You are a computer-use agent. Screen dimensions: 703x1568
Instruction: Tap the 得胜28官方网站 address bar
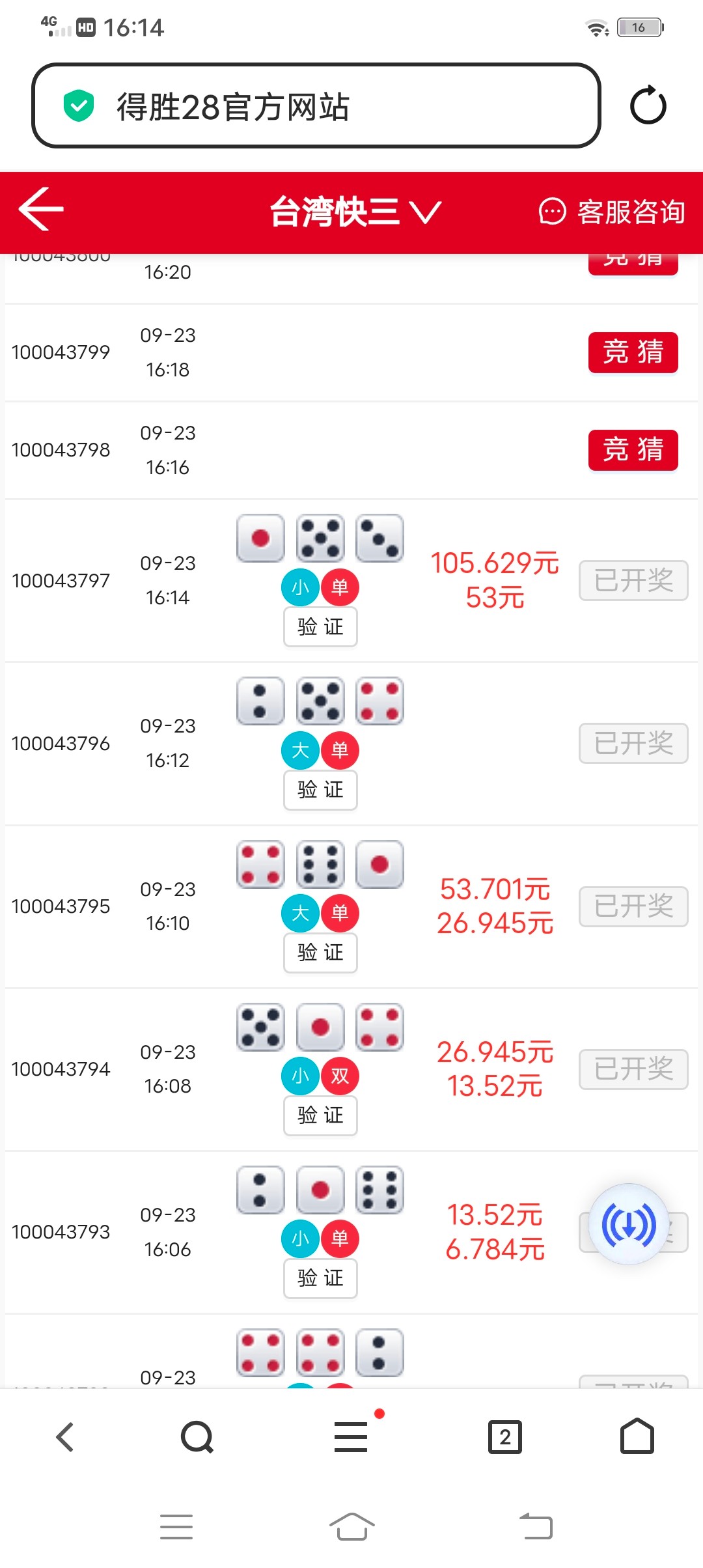[x=316, y=105]
